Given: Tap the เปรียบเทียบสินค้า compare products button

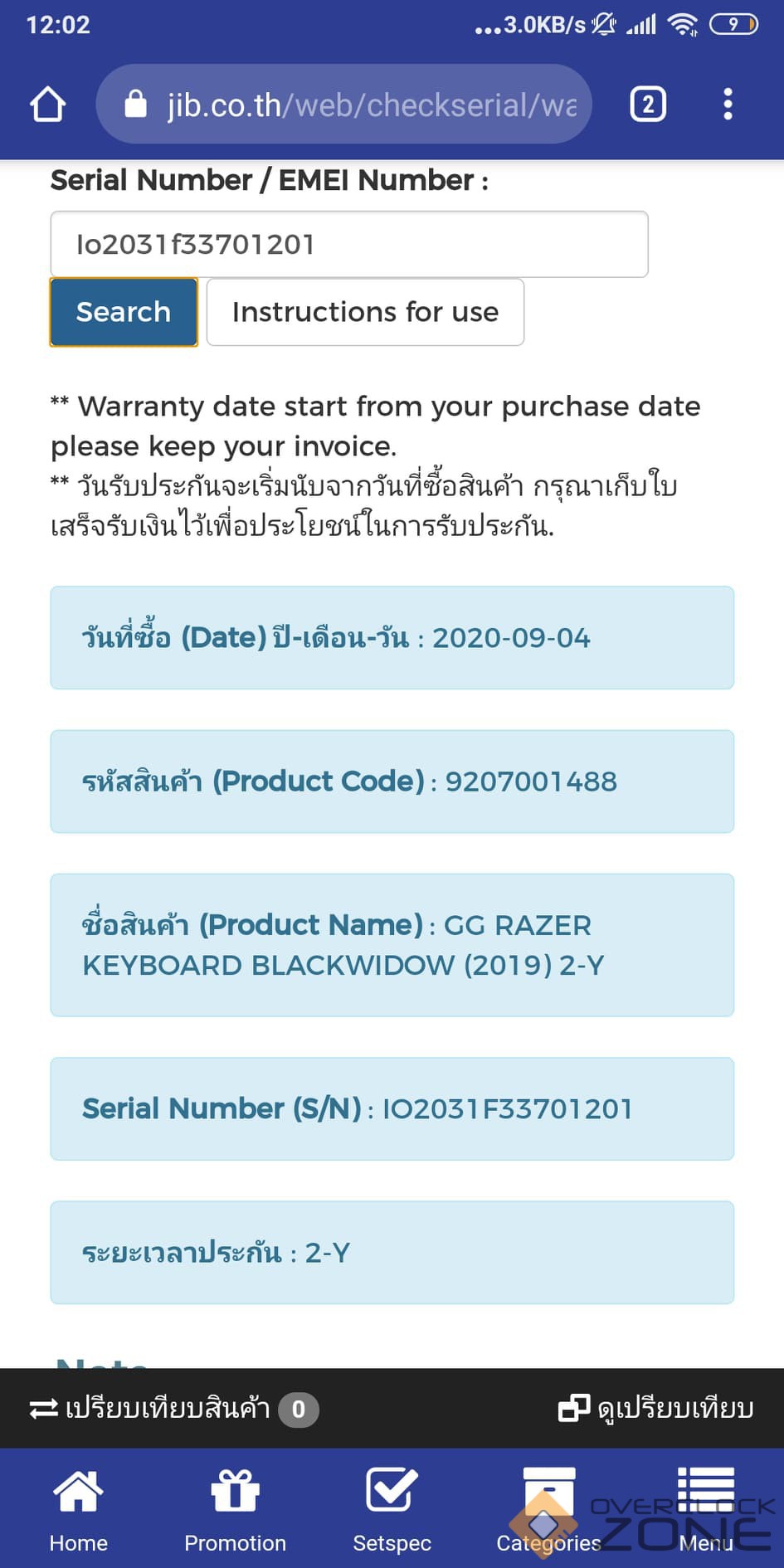Looking at the screenshot, I should pyautogui.click(x=173, y=1409).
